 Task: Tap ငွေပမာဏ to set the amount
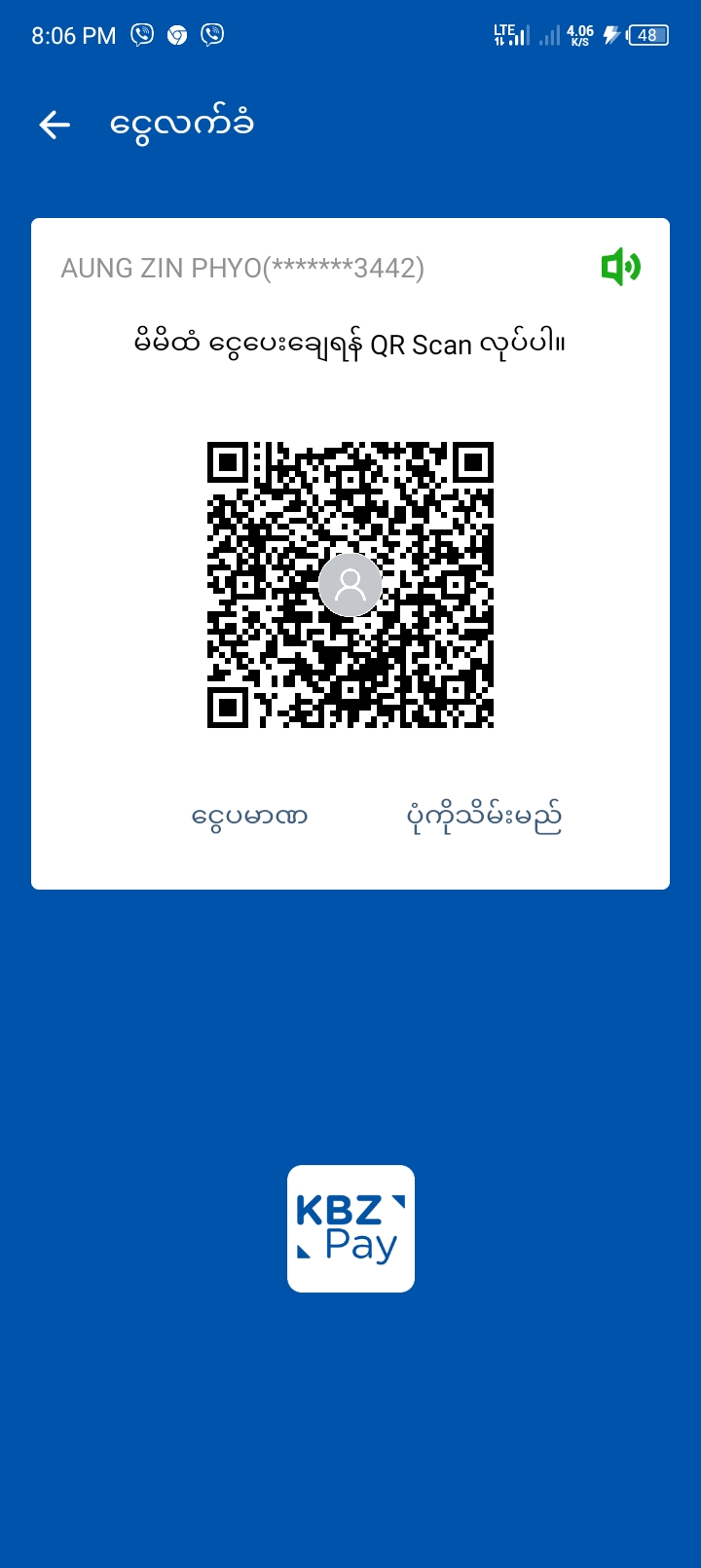point(249,816)
